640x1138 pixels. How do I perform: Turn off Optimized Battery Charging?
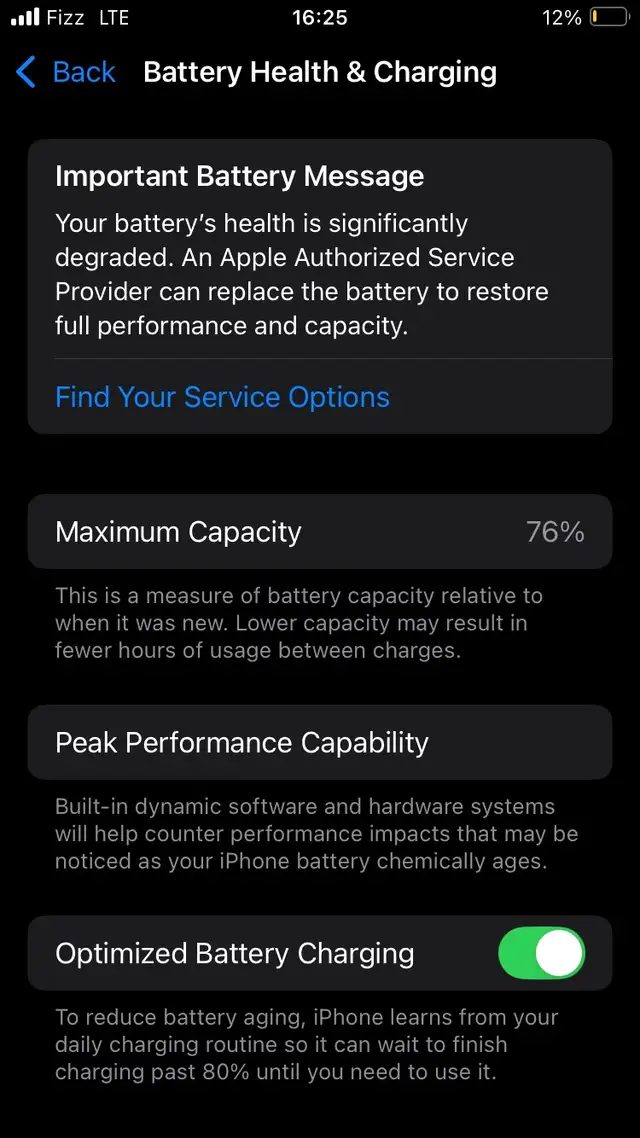541,952
